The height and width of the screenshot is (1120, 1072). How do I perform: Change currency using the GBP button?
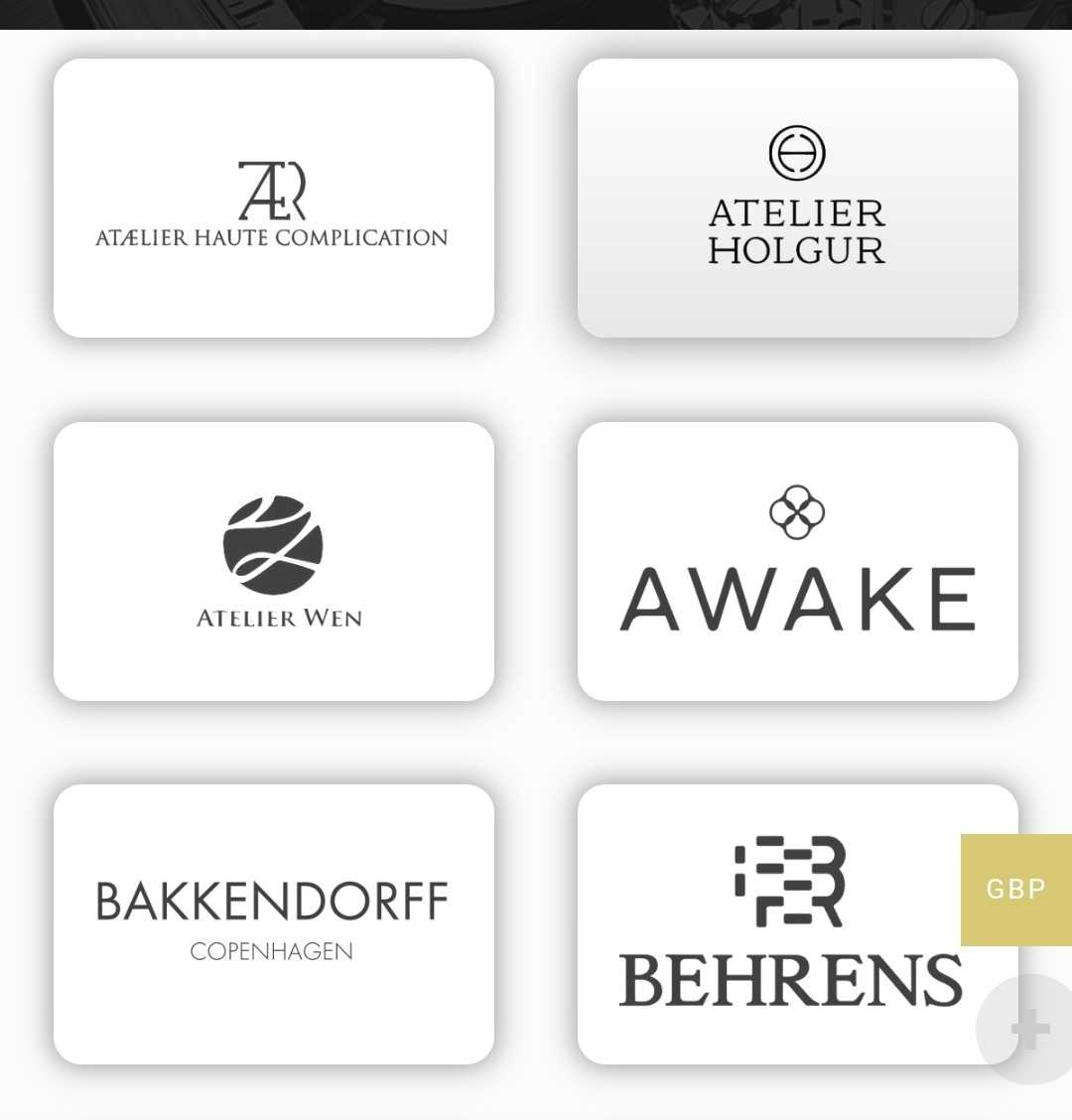[x=1015, y=889]
